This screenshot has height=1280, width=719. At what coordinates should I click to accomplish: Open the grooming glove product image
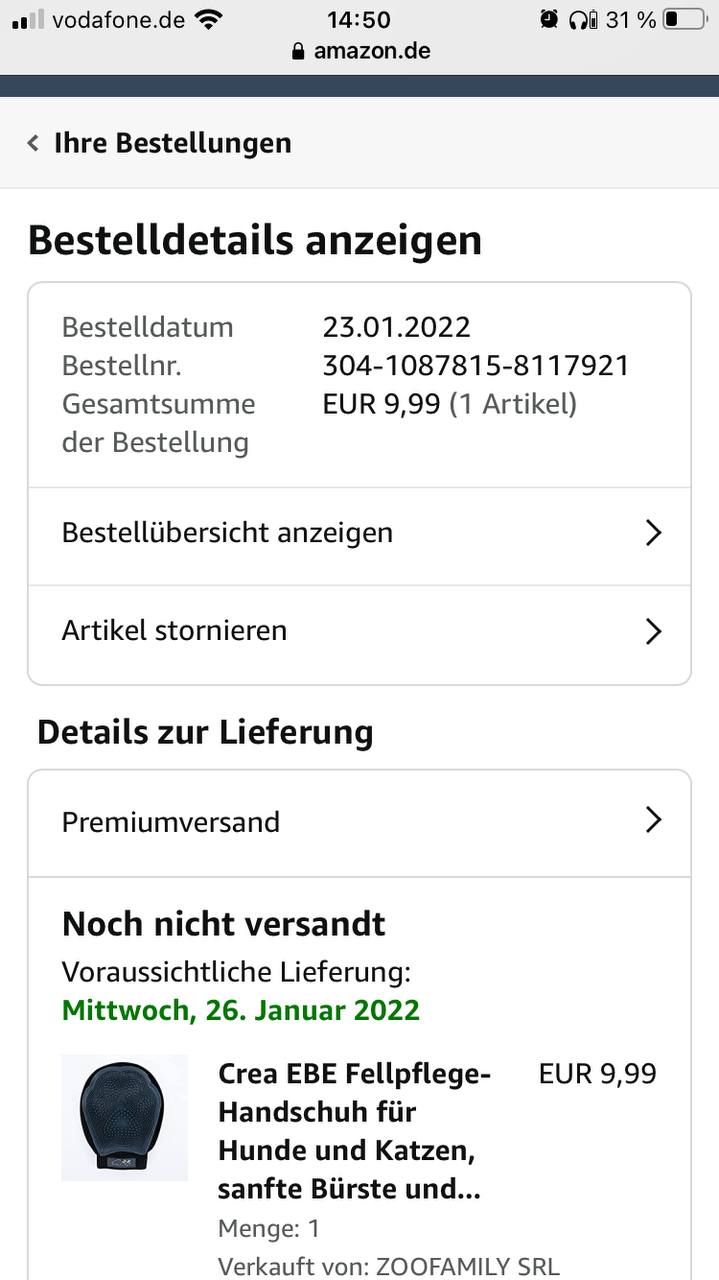click(124, 1117)
